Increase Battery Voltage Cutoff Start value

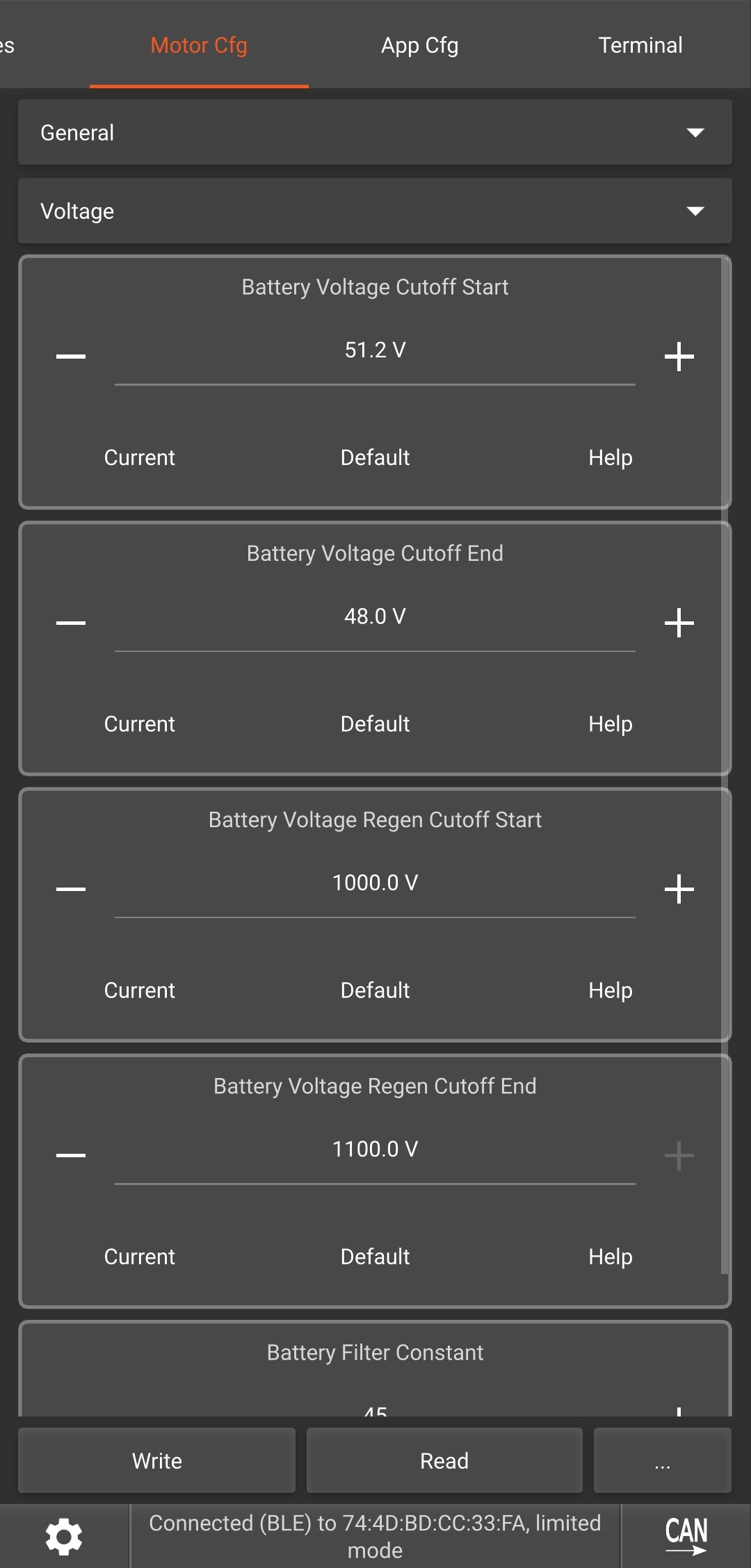coord(679,357)
